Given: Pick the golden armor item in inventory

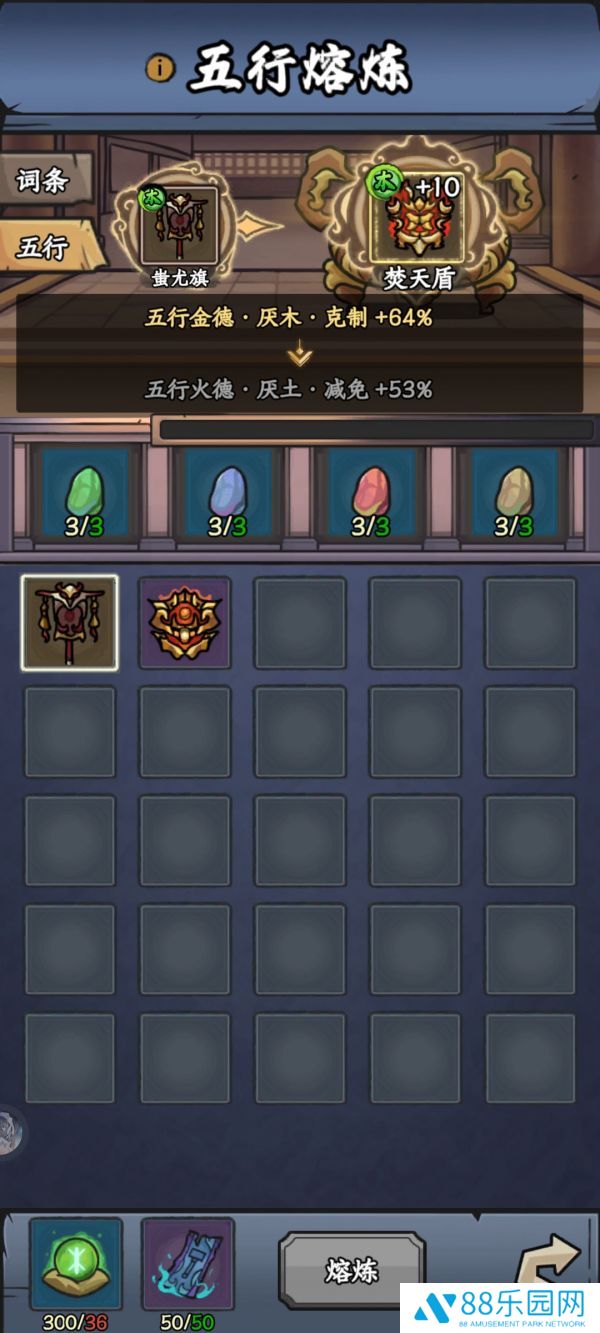Looking at the screenshot, I should pos(185,622).
